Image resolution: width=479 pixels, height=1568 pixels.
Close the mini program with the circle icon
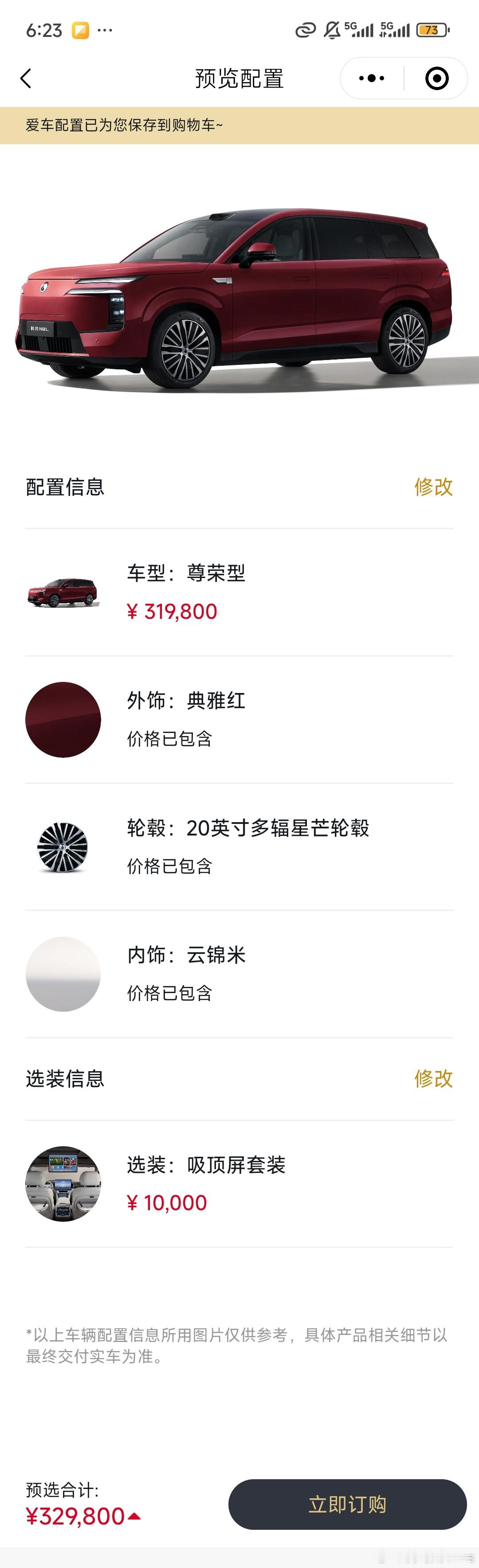click(436, 79)
